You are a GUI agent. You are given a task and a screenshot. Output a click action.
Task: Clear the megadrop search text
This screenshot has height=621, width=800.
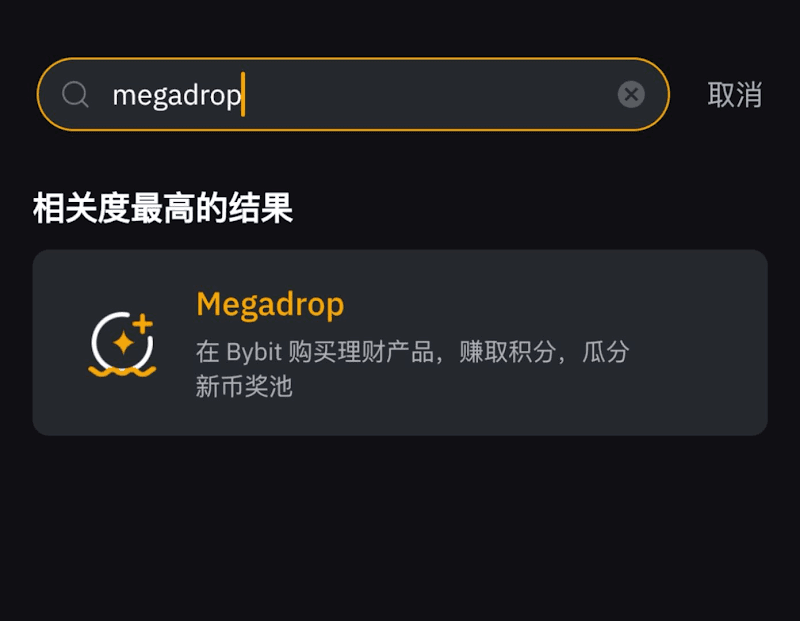[631, 94]
